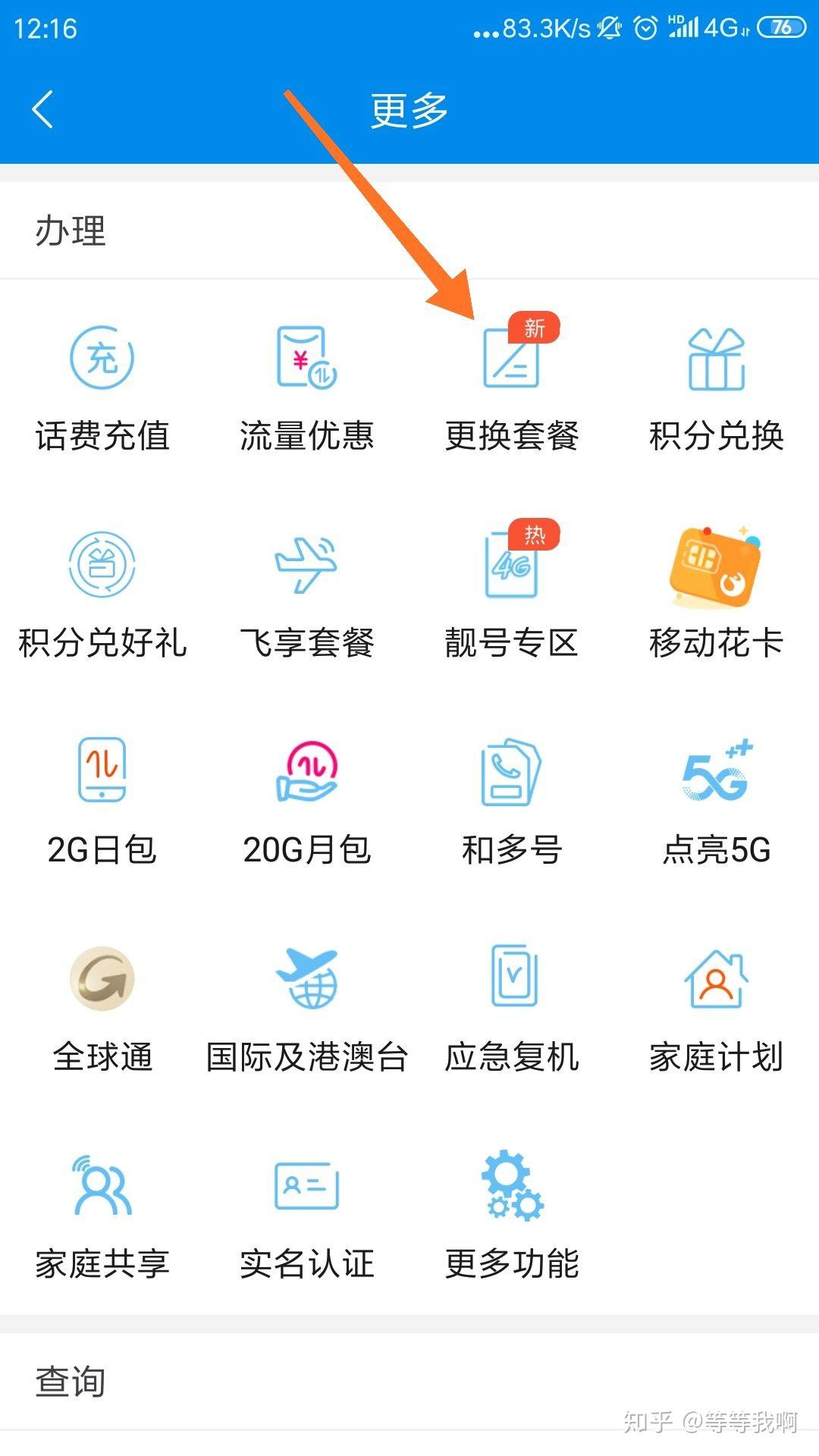Open 话费充值 to recharge balance

point(102,387)
